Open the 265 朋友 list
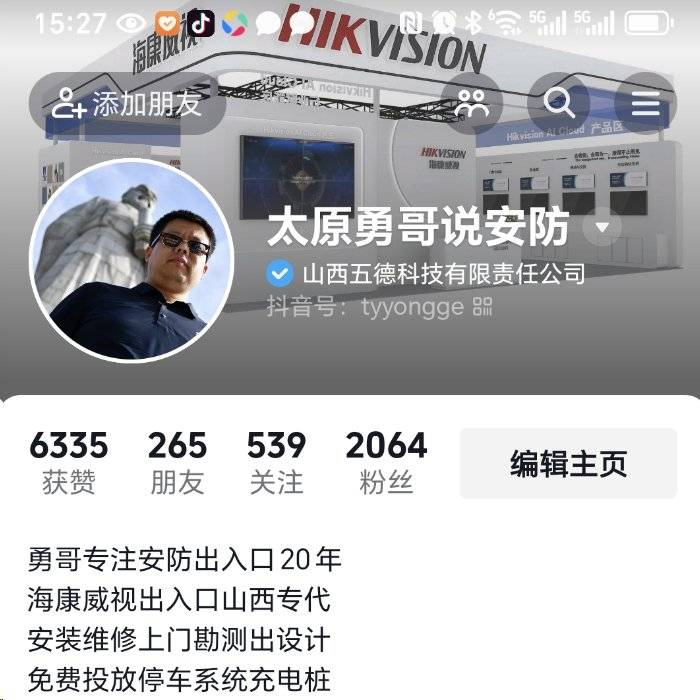 tap(177, 463)
